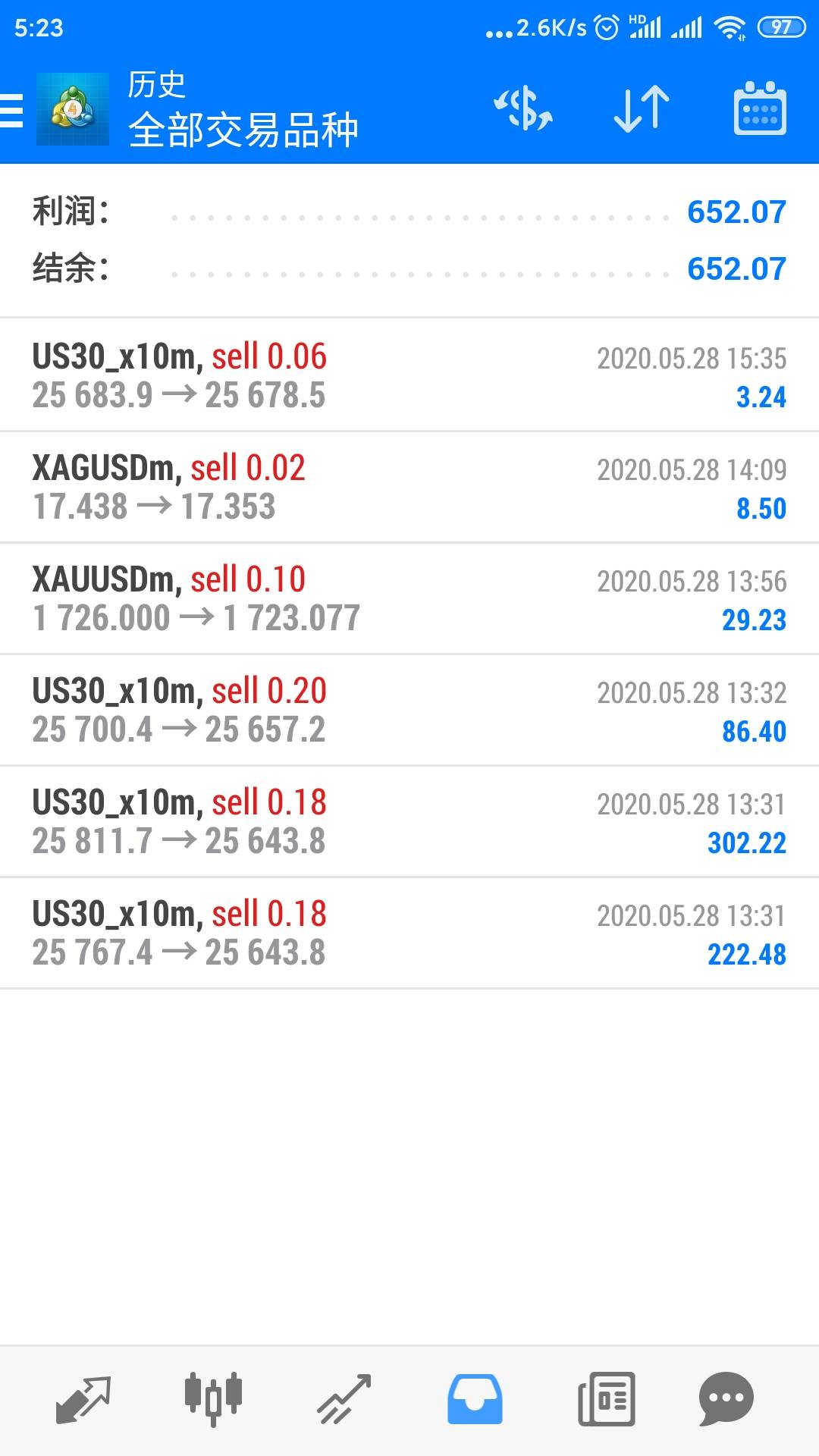The height and width of the screenshot is (1456, 819).
Task: Filter history by trading symbol
Action: click(522, 109)
